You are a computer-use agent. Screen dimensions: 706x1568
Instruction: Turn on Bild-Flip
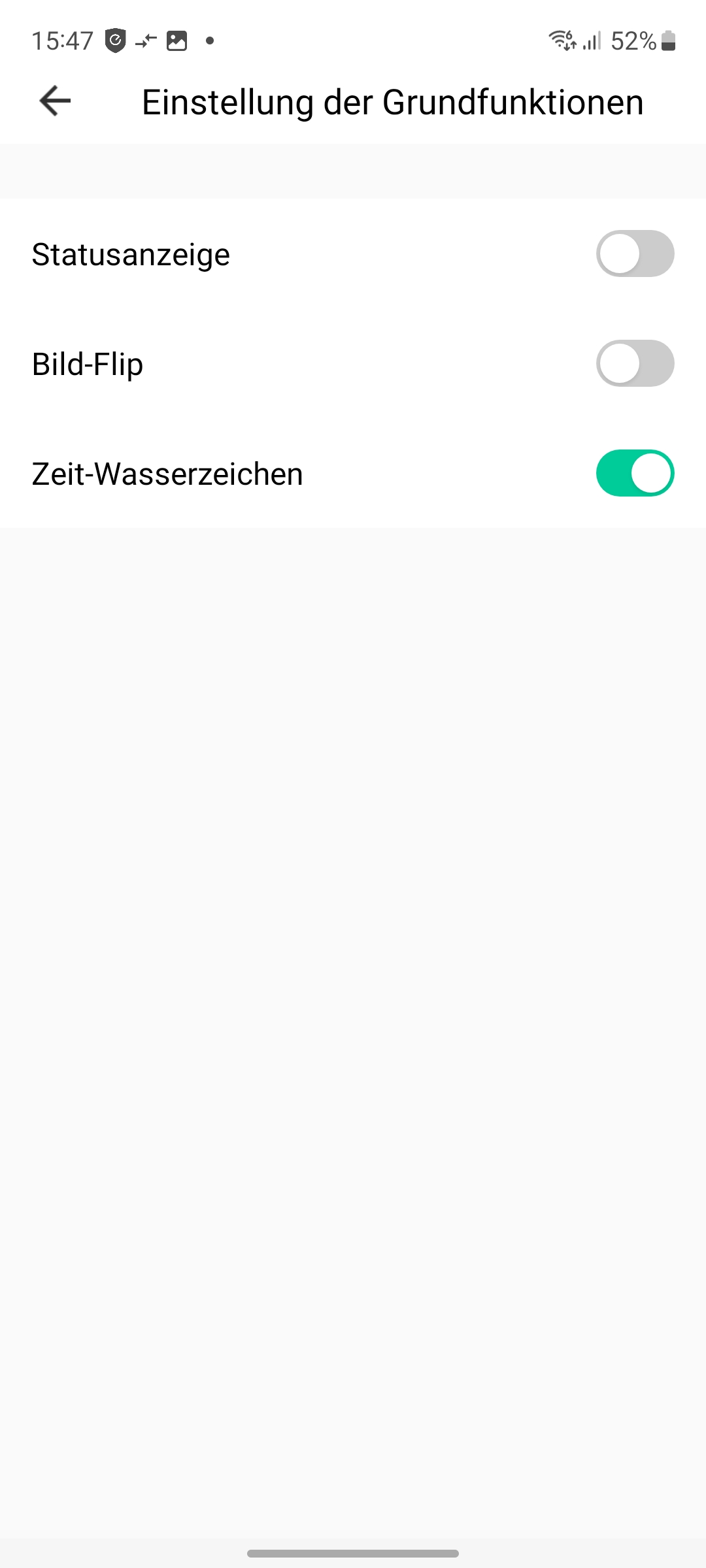[634, 363]
